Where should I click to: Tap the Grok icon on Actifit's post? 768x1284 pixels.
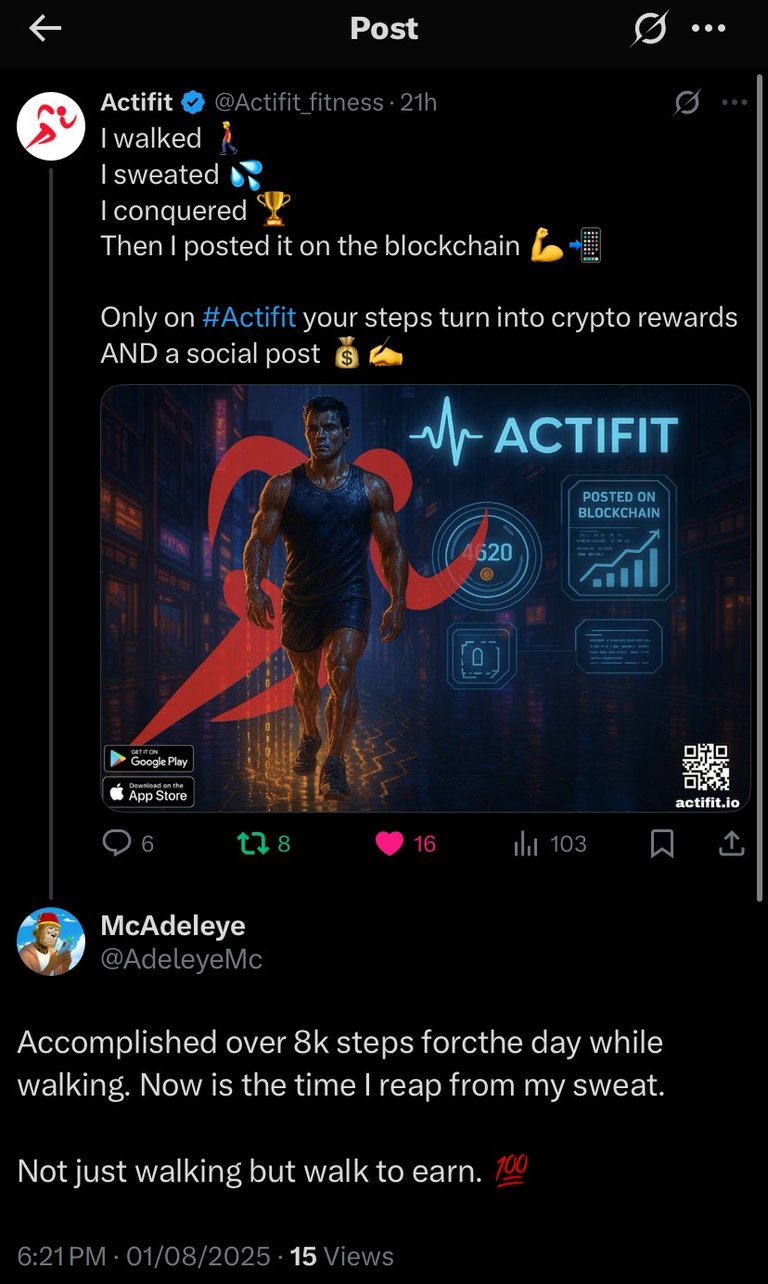coord(687,102)
